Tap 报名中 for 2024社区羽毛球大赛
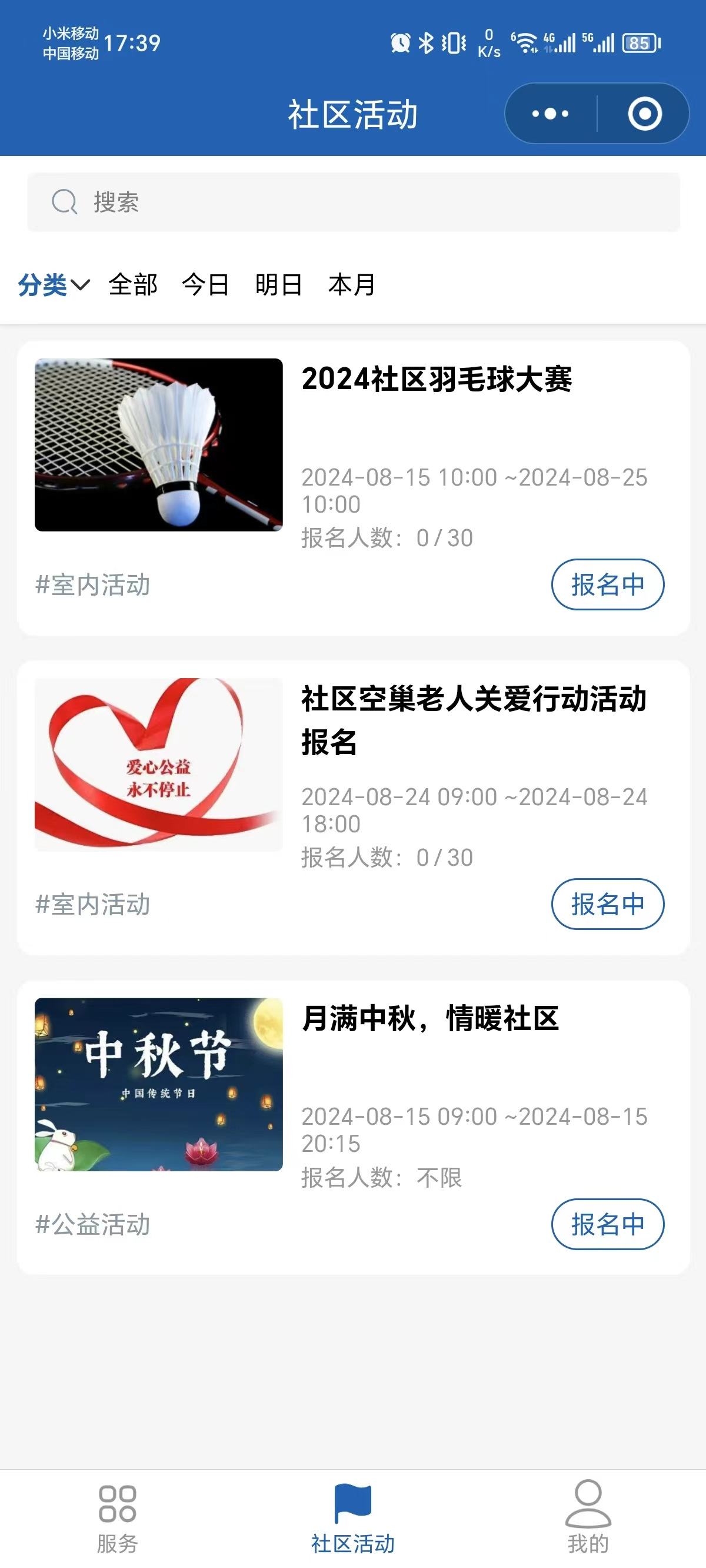This screenshot has width=706, height=1568. point(607,584)
